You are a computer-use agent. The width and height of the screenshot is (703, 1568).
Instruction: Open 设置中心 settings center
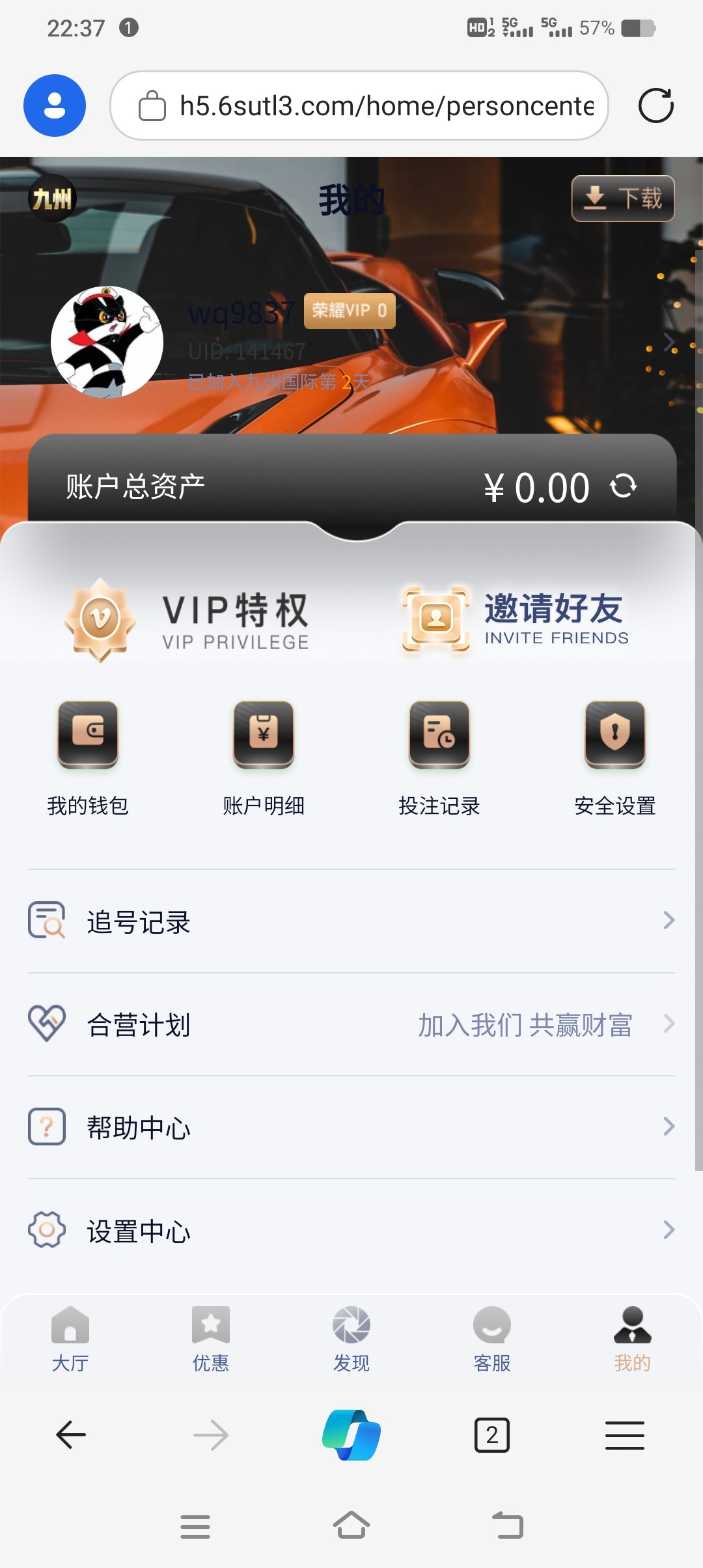pos(351,1230)
